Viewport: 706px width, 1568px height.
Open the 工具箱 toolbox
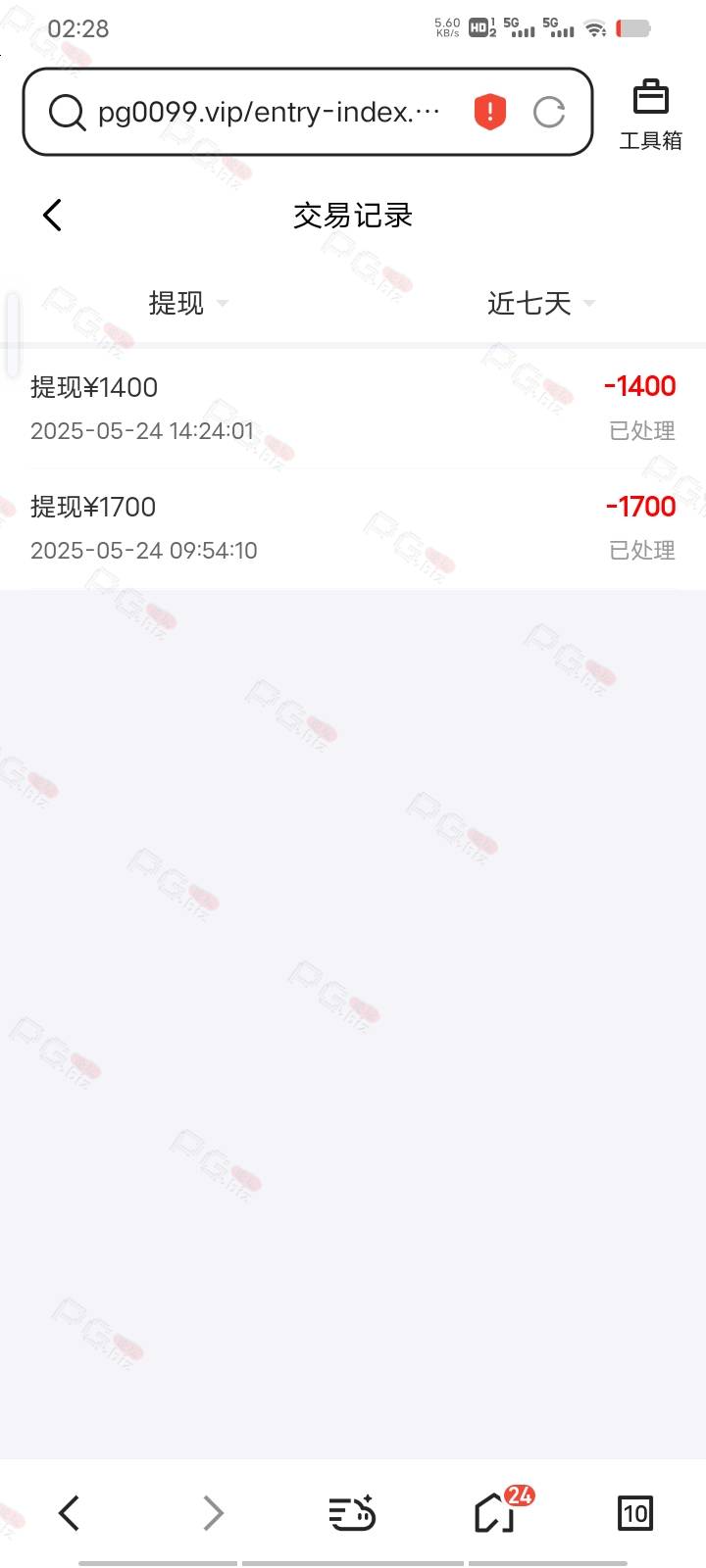(650, 115)
